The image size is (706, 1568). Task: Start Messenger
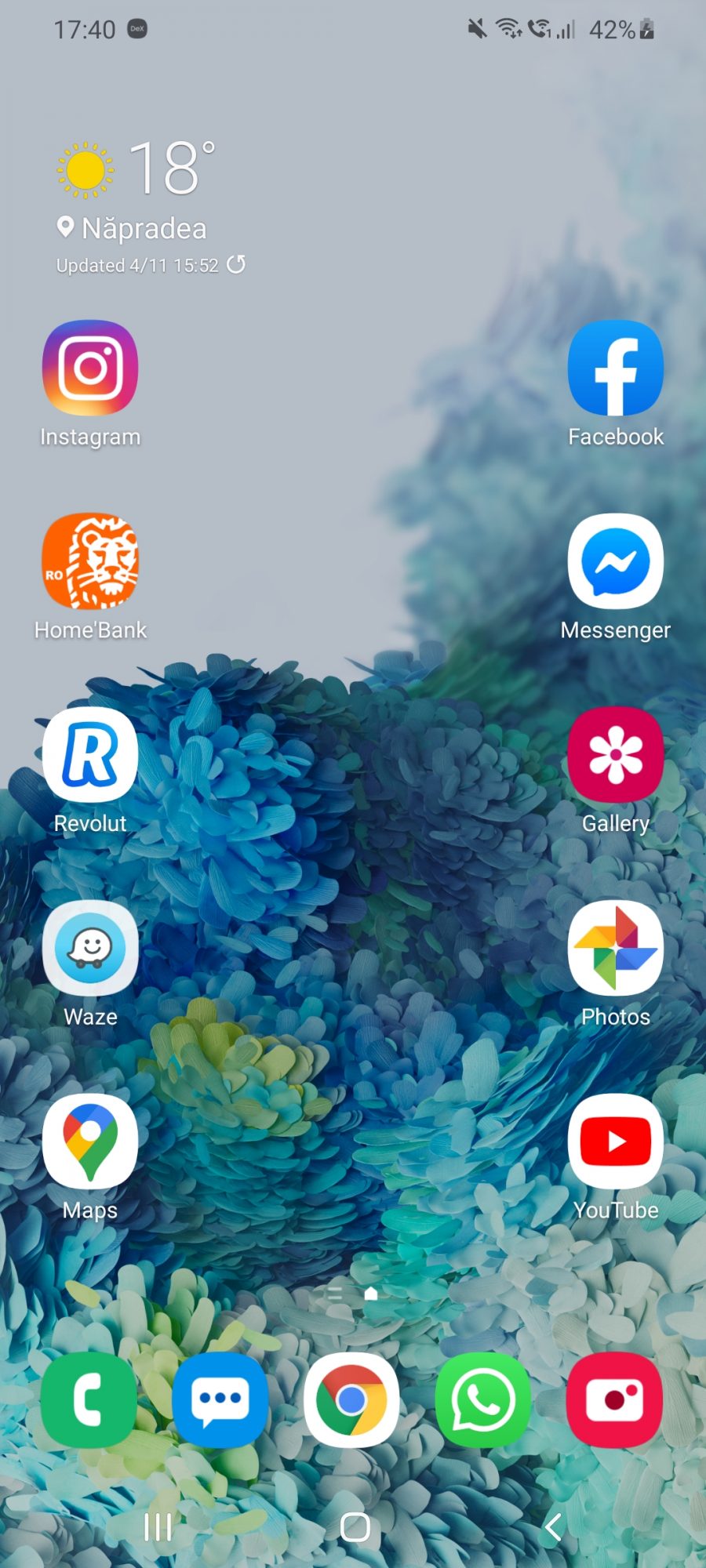click(x=615, y=561)
